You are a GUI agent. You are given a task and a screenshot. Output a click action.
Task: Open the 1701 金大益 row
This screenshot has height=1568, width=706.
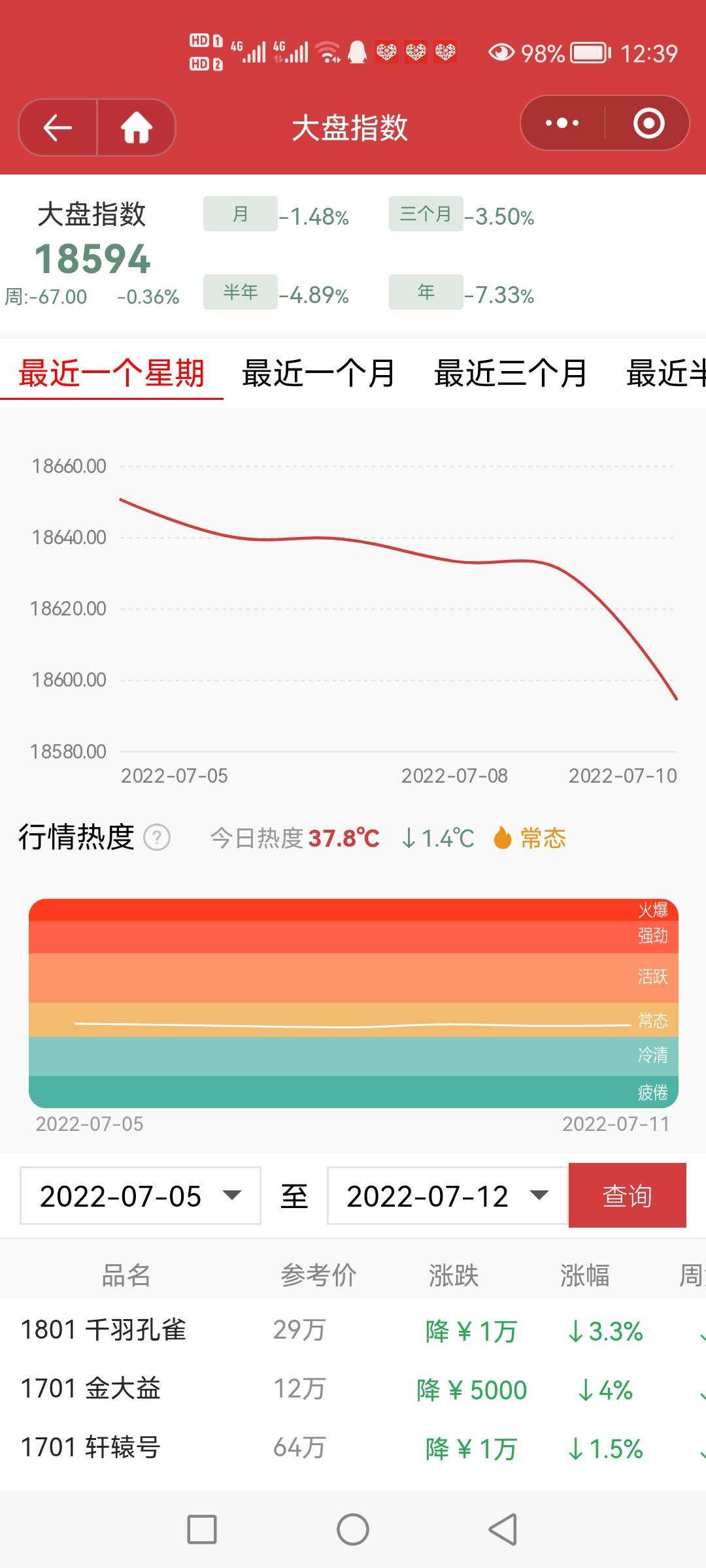(353, 1389)
